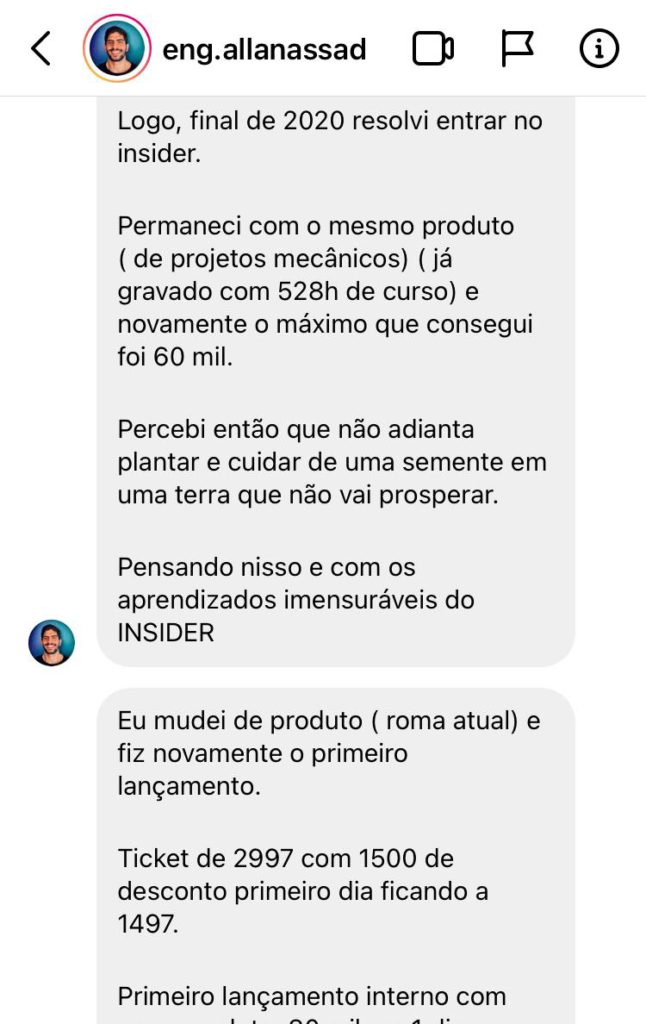Image resolution: width=646 pixels, height=1024 pixels.
Task: Open eng.allanassad's profile picture in header
Action: pyautogui.click(x=118, y=48)
